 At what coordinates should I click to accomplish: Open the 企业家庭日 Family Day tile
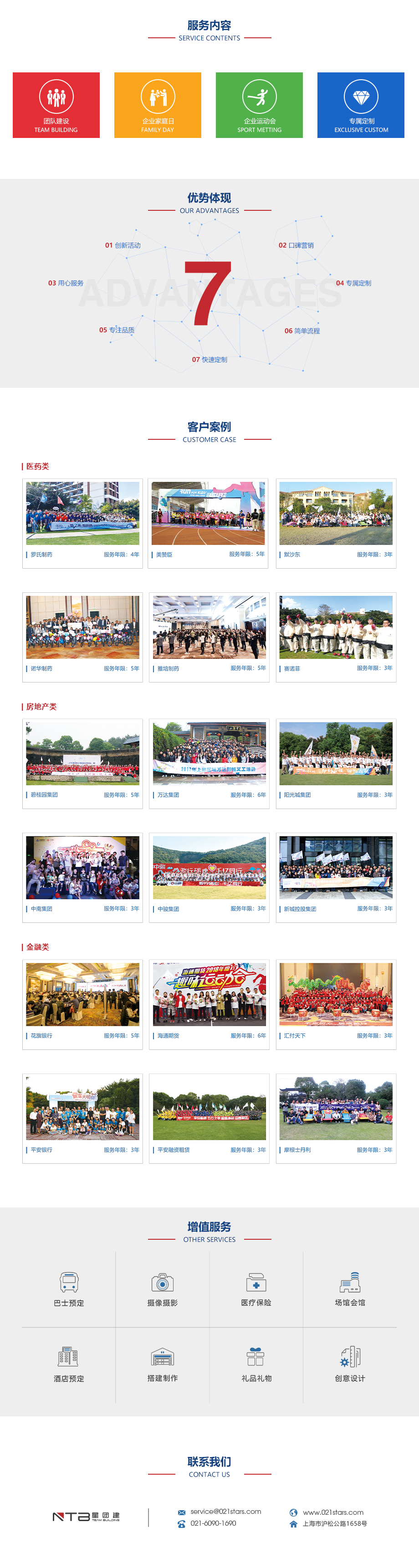click(x=158, y=105)
